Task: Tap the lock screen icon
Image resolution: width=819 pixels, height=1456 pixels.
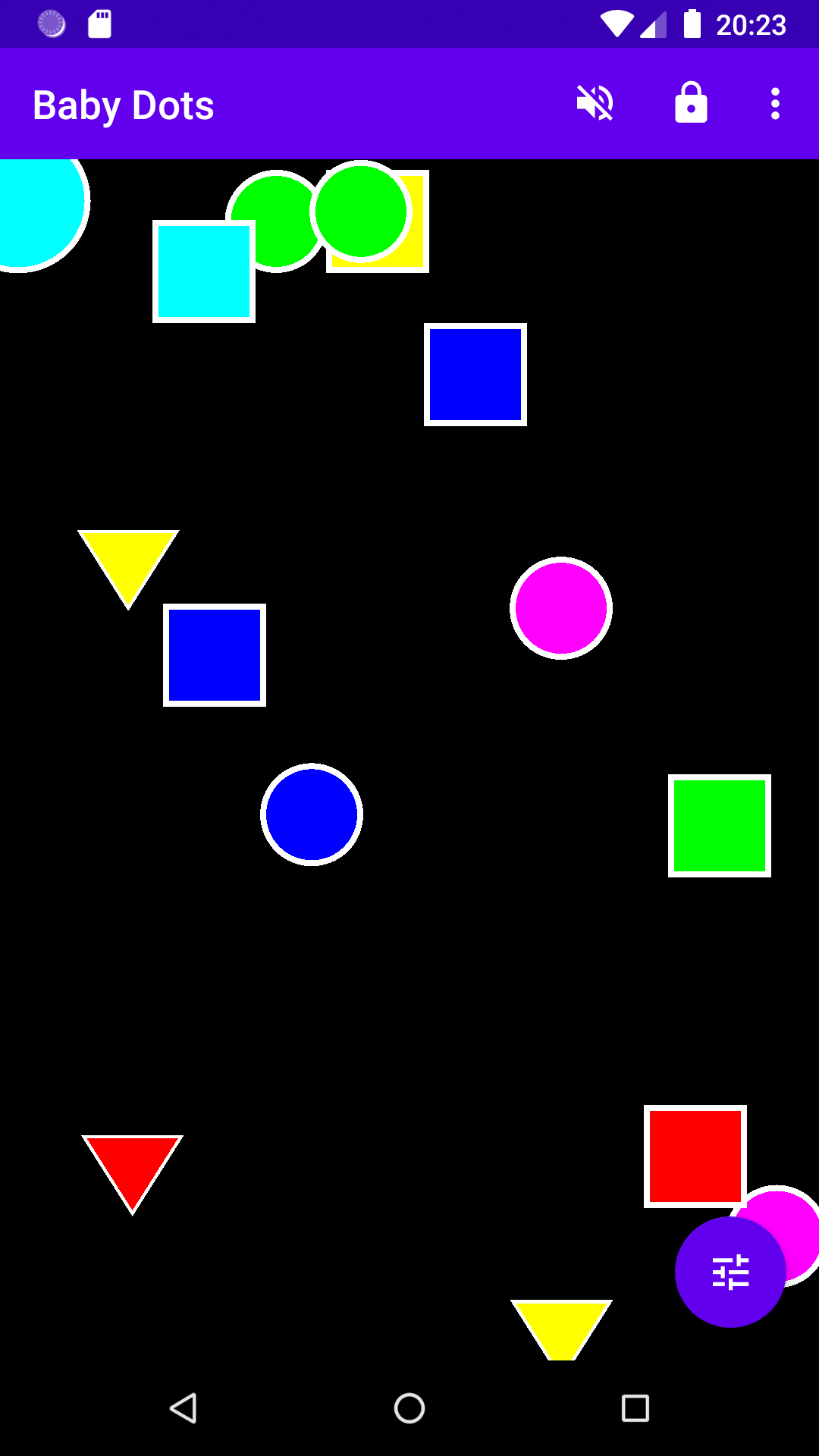Action: click(x=691, y=103)
